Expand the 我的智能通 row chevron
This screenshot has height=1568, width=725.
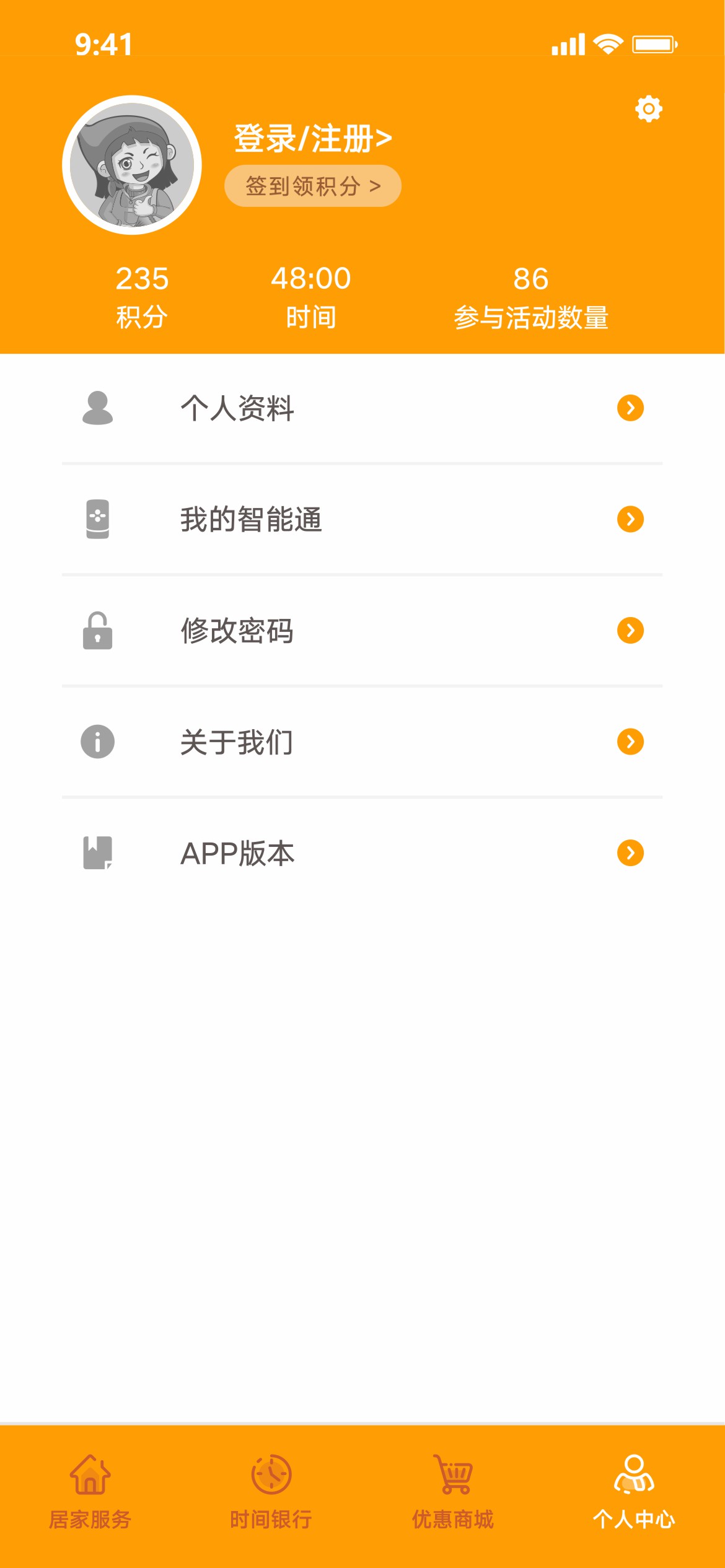coord(631,520)
